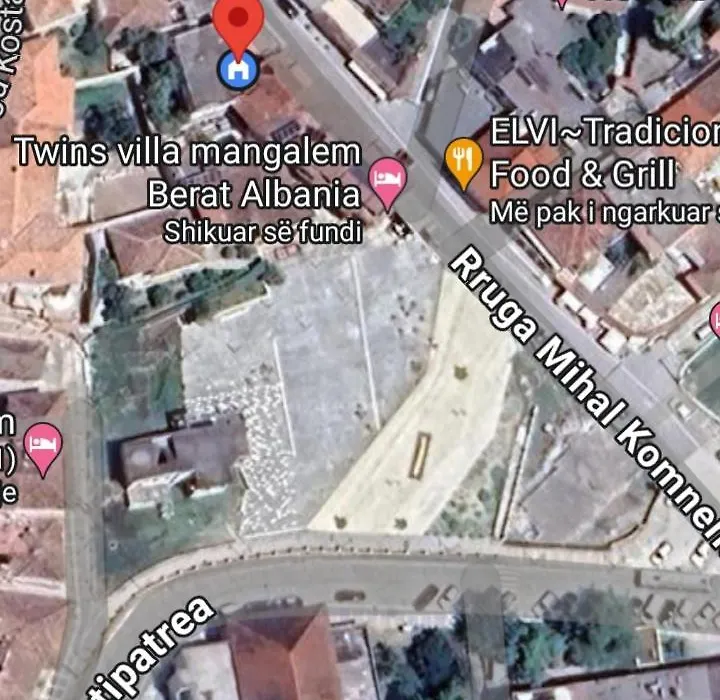Open the Twins villa mangalem hotel marker
The image size is (720, 700).
[387, 180]
